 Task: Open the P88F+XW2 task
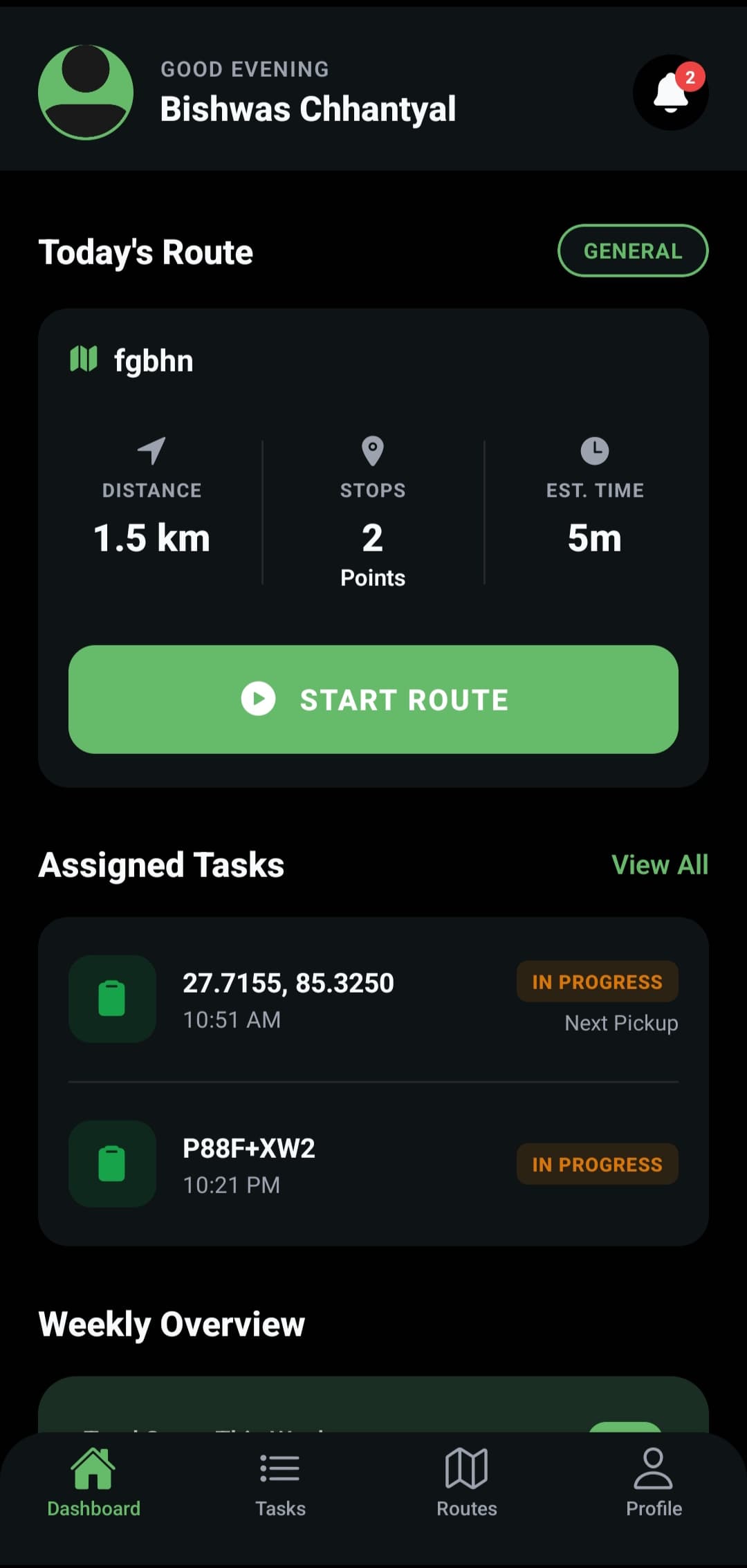[373, 1165]
